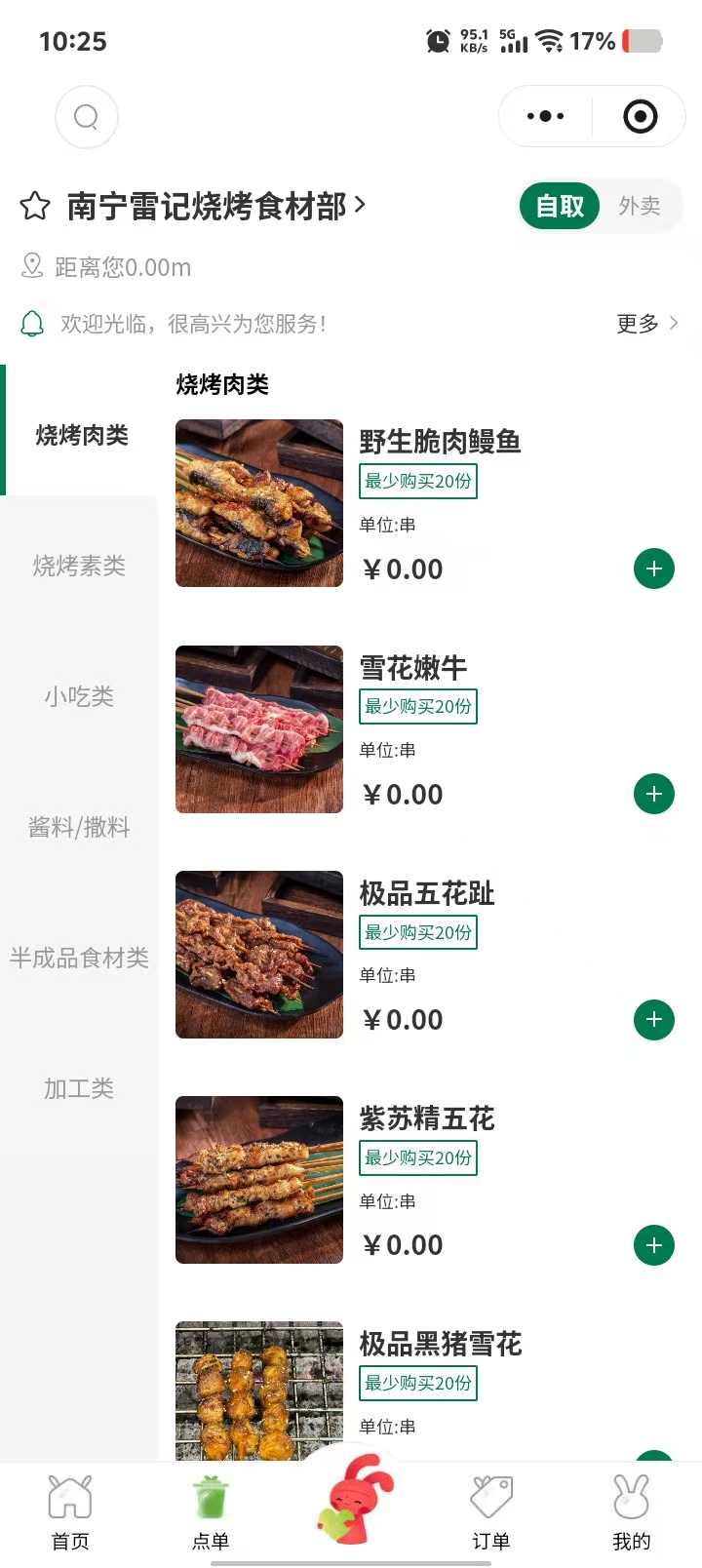Switch to 小吃类 category

coord(79,696)
